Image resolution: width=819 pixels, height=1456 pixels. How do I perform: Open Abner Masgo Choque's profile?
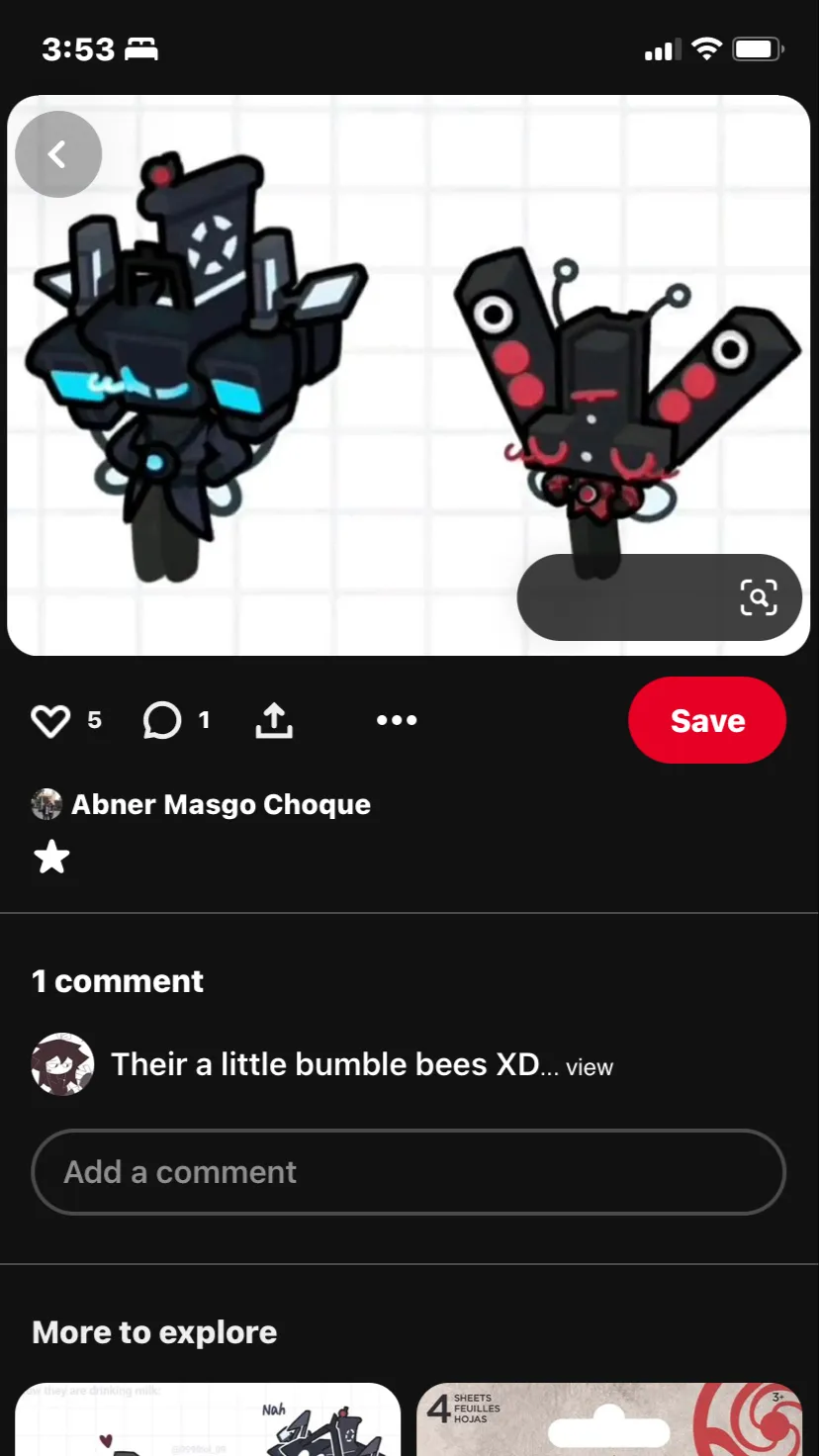coord(220,805)
